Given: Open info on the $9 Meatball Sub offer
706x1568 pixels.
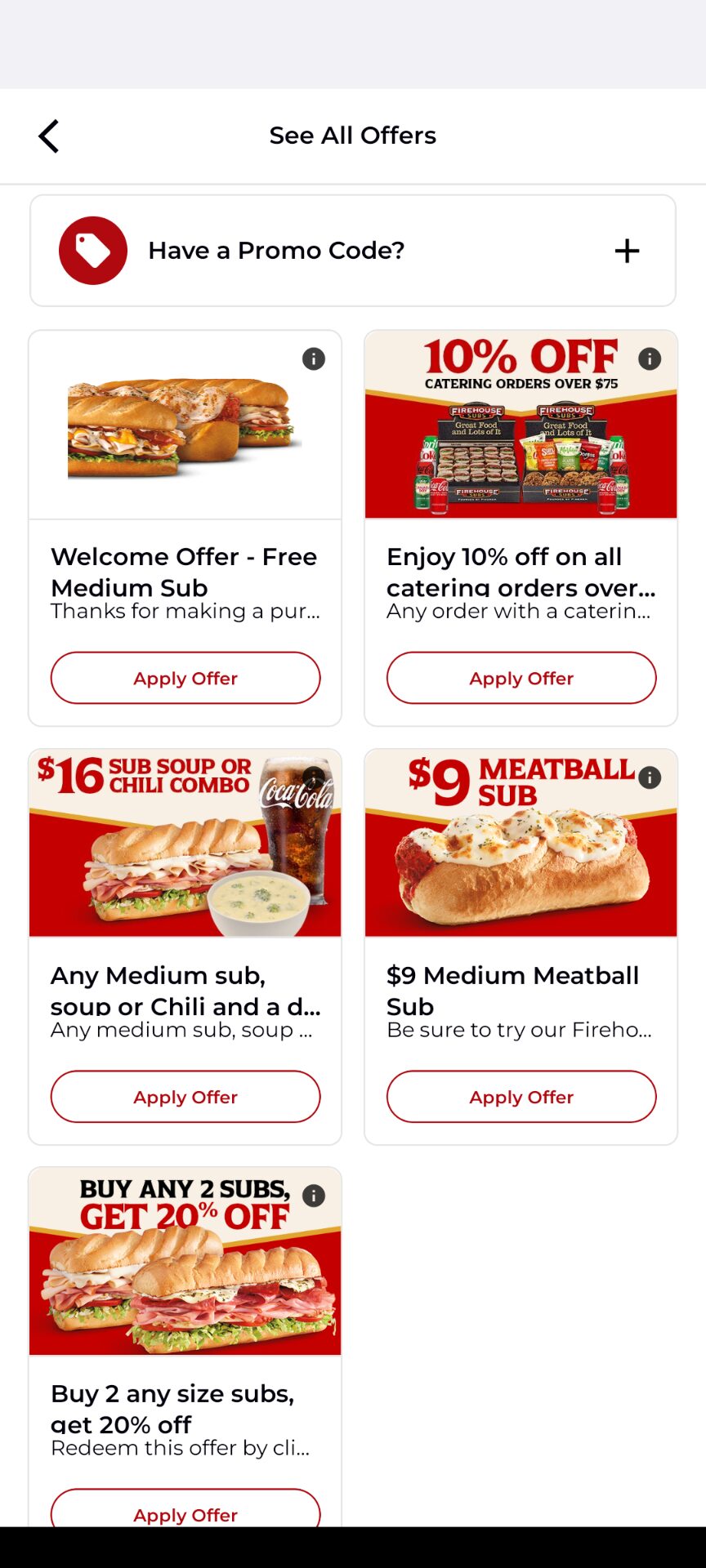Looking at the screenshot, I should [648, 777].
